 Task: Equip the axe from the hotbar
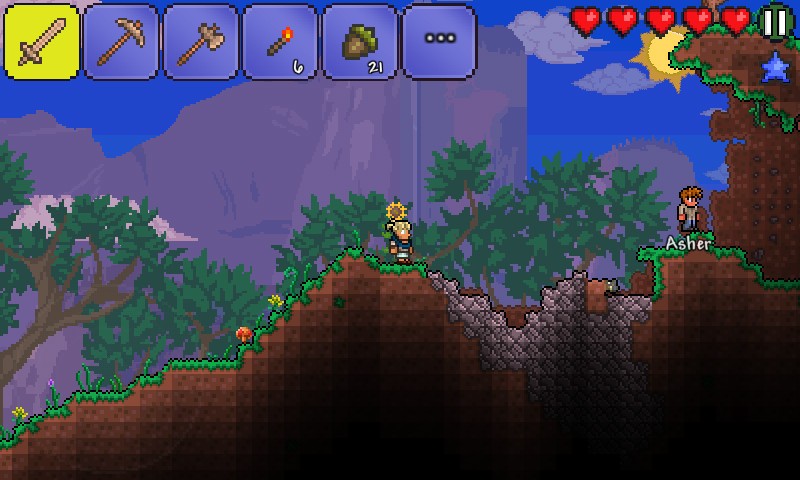point(200,42)
